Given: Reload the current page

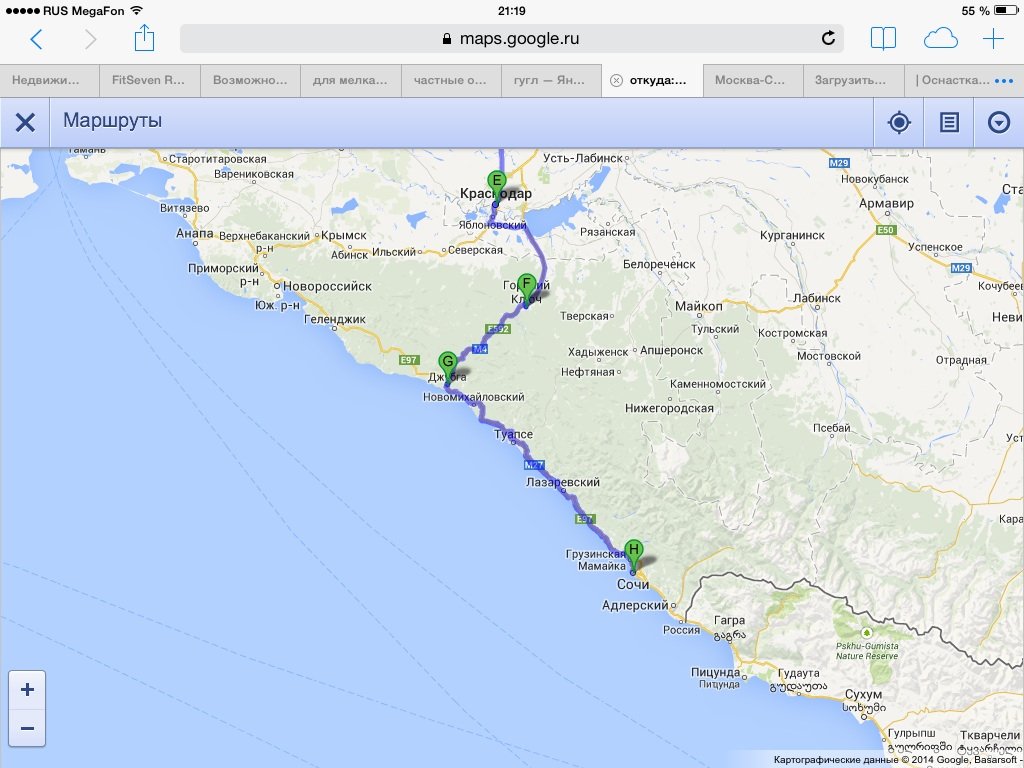Looking at the screenshot, I should click(828, 39).
